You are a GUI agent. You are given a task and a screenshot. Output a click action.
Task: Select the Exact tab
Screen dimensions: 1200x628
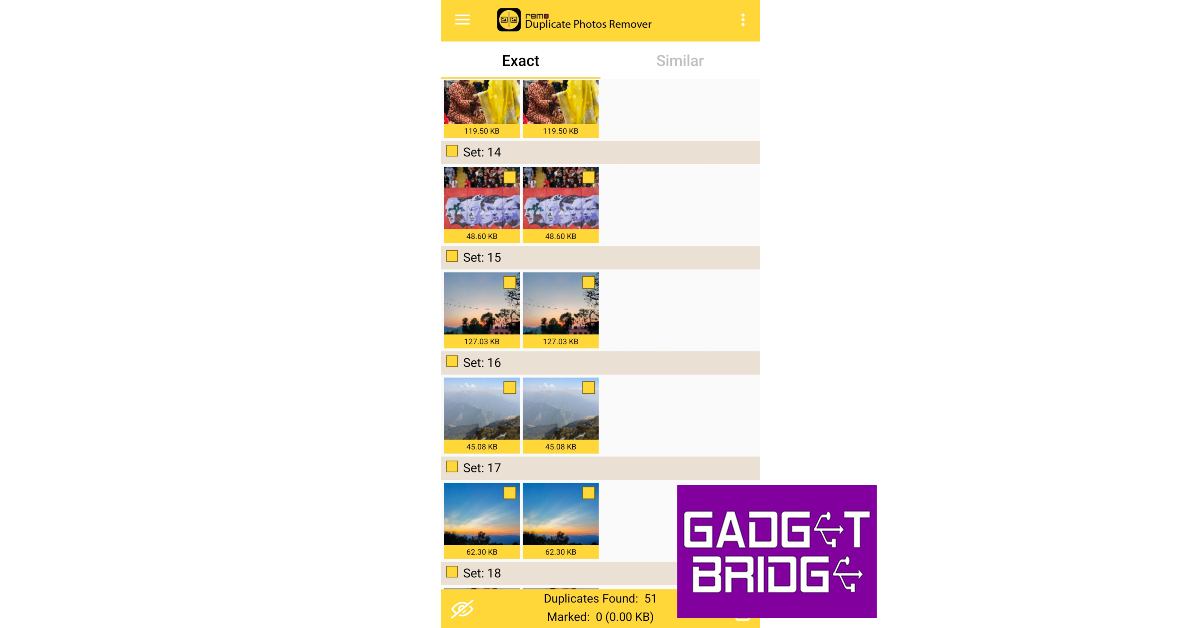520,61
